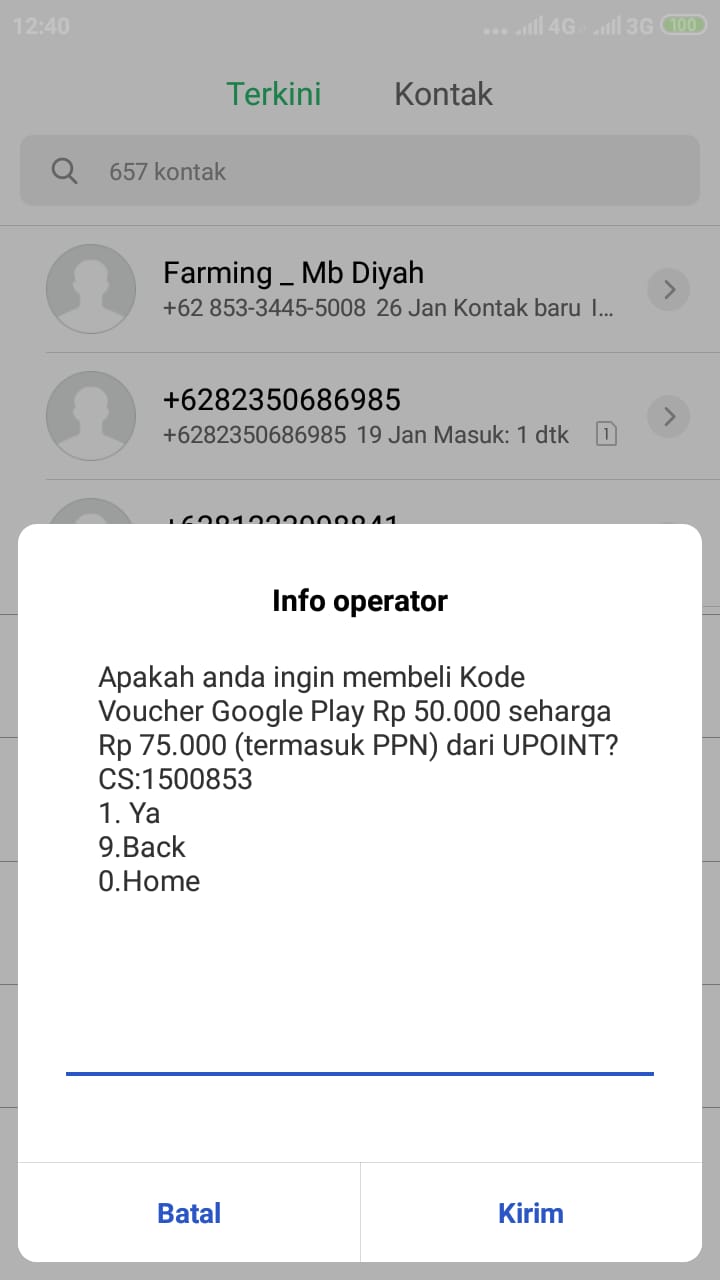Tap Kirim to send the reply
Image resolution: width=720 pixels, height=1280 pixels.
[x=531, y=1213]
